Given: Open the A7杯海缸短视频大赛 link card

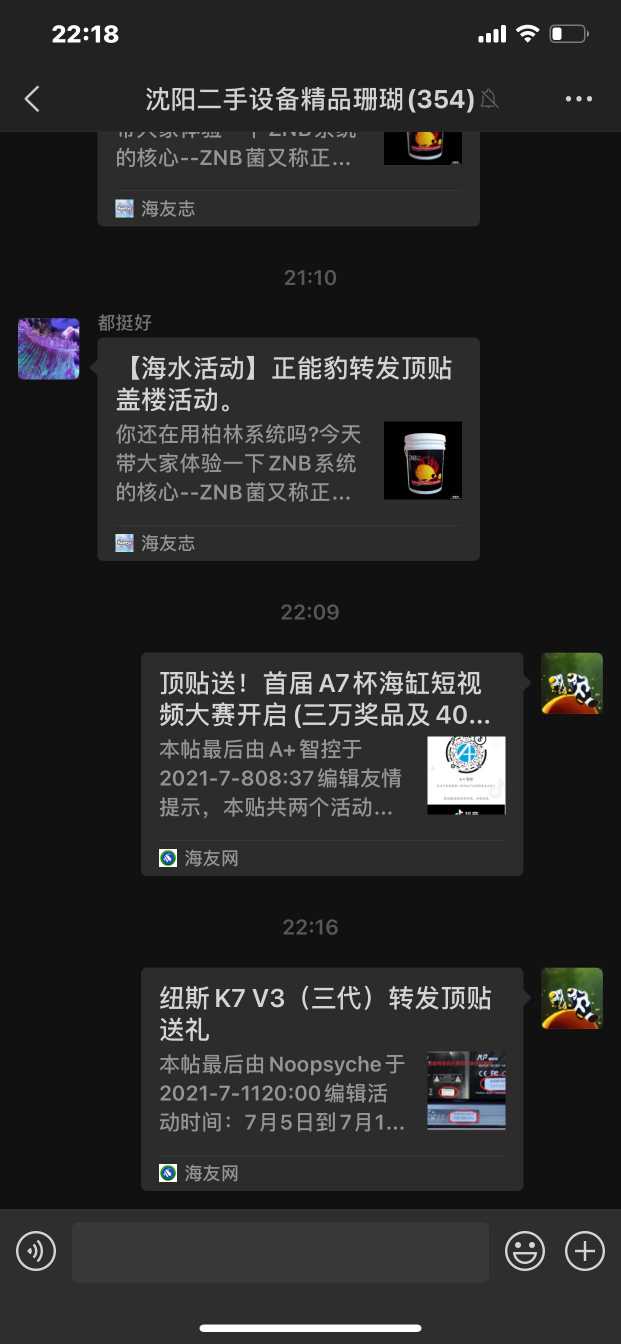Looking at the screenshot, I should click(331, 764).
